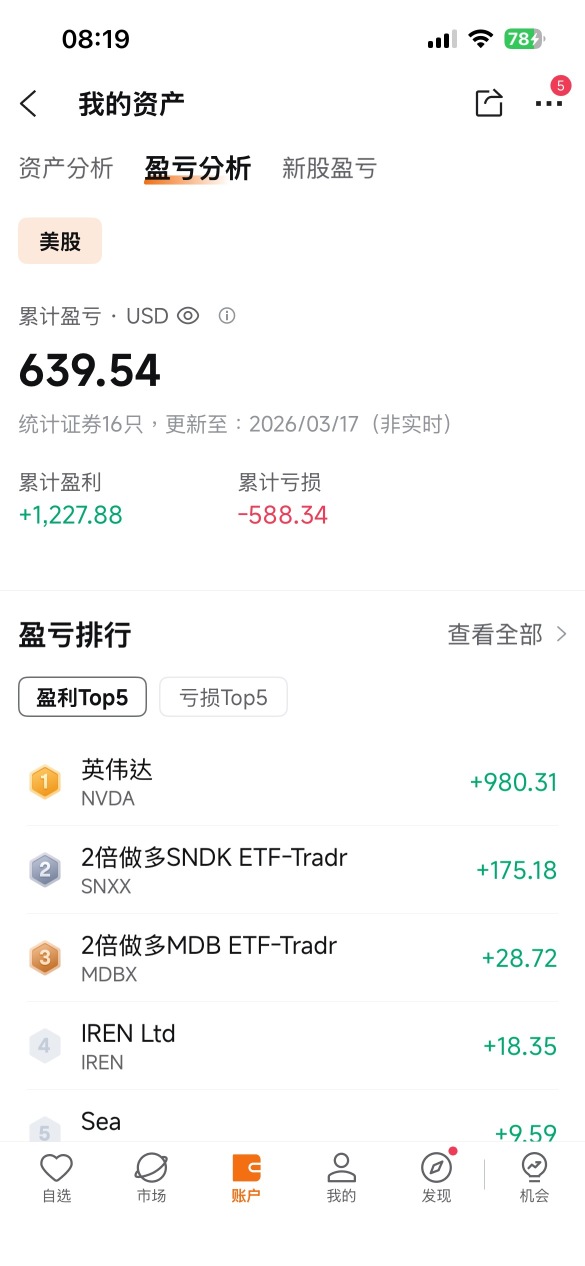This screenshot has height=1266, width=585.
Task: Open the info icon beside 累计盈亏
Action: pyautogui.click(x=227, y=316)
